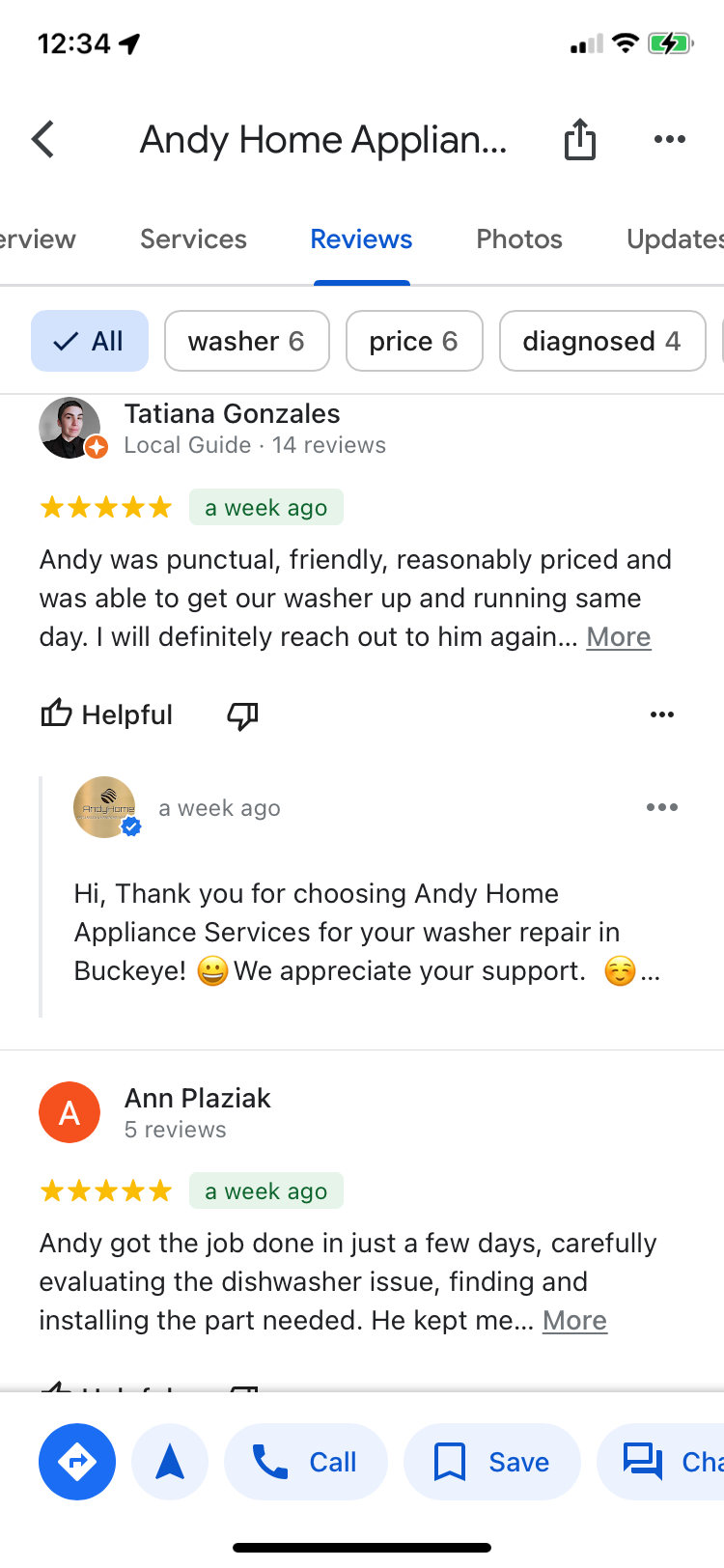This screenshot has width=724, height=1568.
Task: Select the All reviews filter chip
Action: pos(90,341)
